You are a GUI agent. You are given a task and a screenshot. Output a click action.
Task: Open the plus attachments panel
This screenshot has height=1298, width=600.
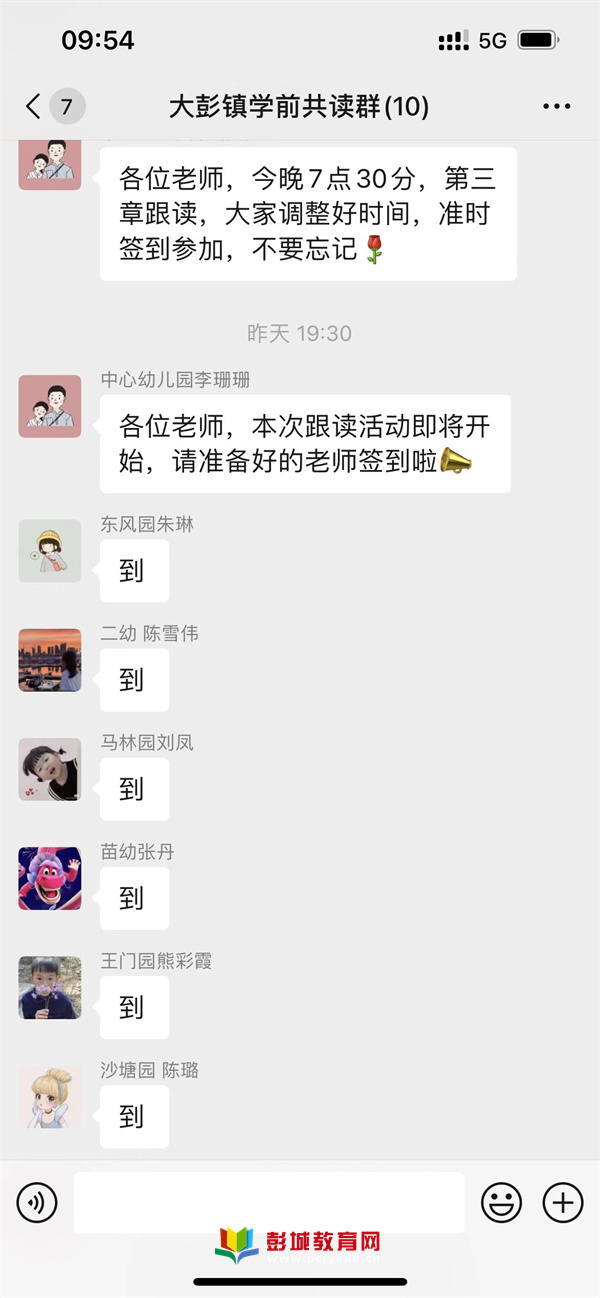point(563,1201)
